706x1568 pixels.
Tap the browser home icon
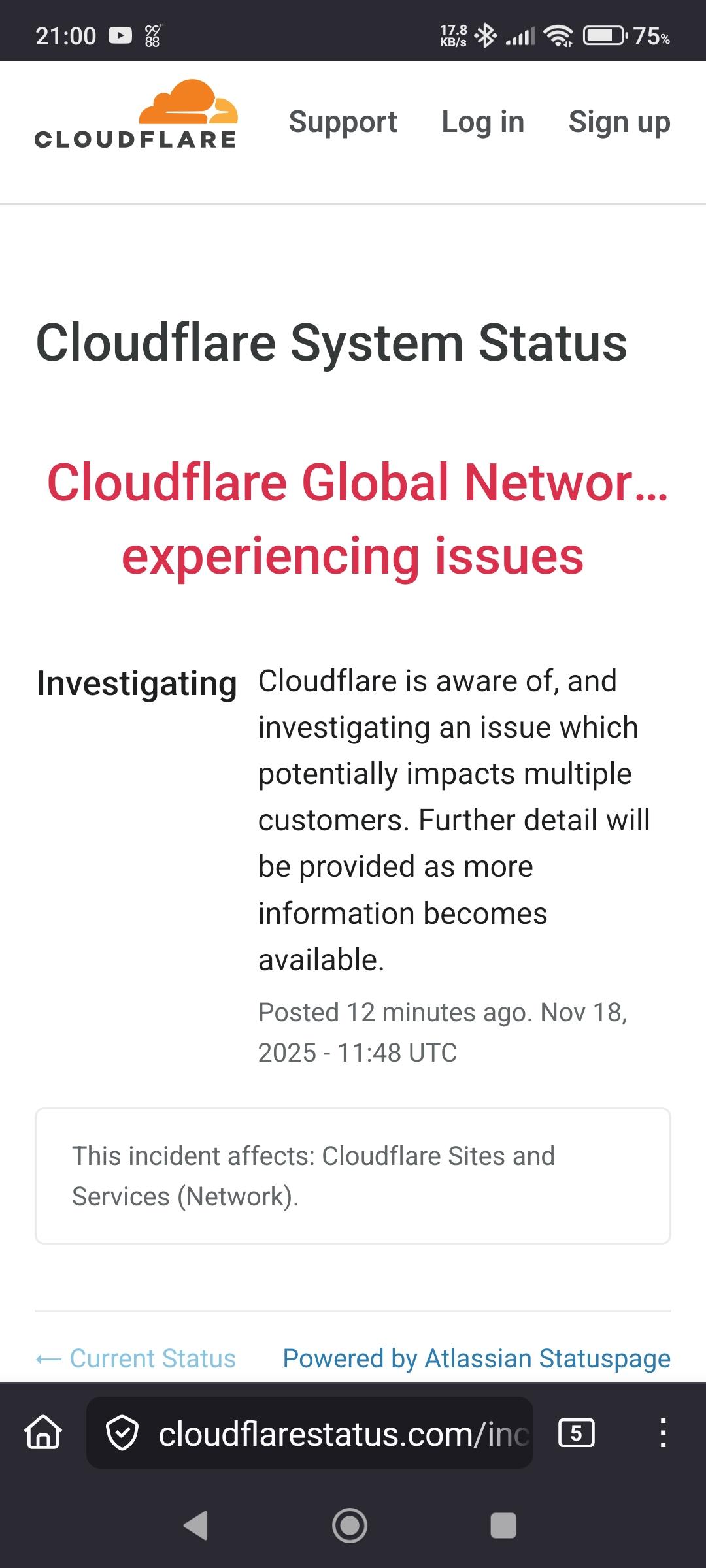(x=43, y=1433)
